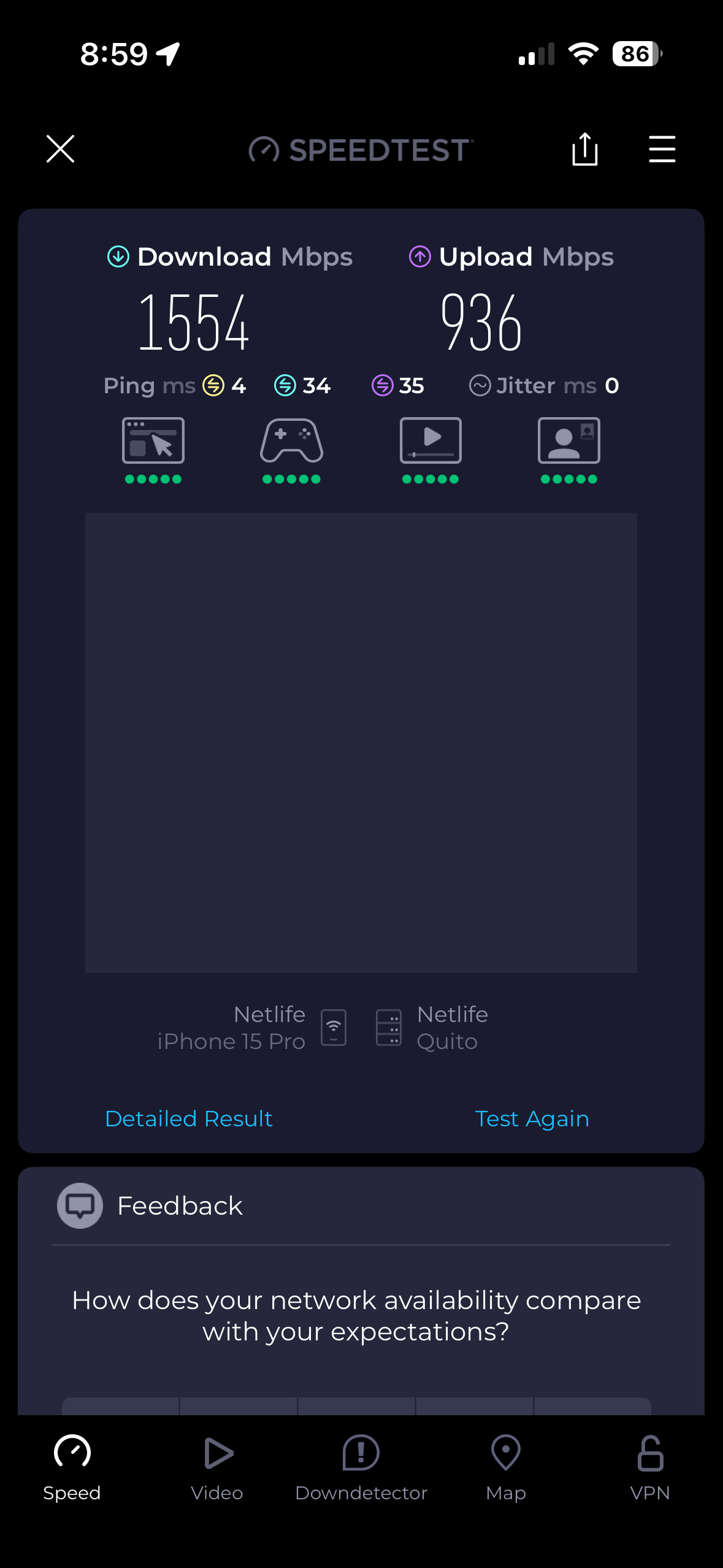View video conferencing experience rating
723x1568 pixels.
(568, 448)
